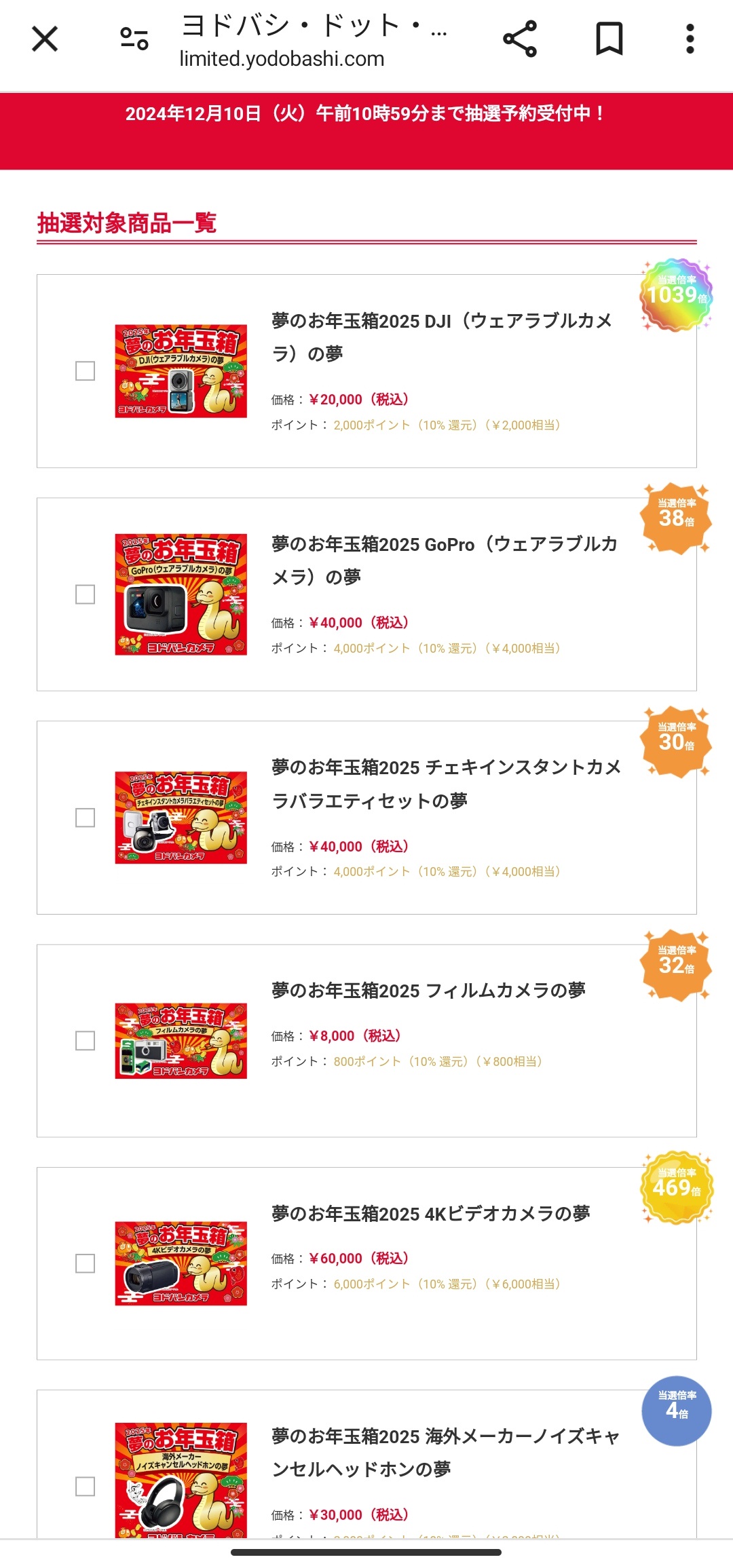Open the browser overflow menu
The image size is (733, 1568).
click(690, 39)
